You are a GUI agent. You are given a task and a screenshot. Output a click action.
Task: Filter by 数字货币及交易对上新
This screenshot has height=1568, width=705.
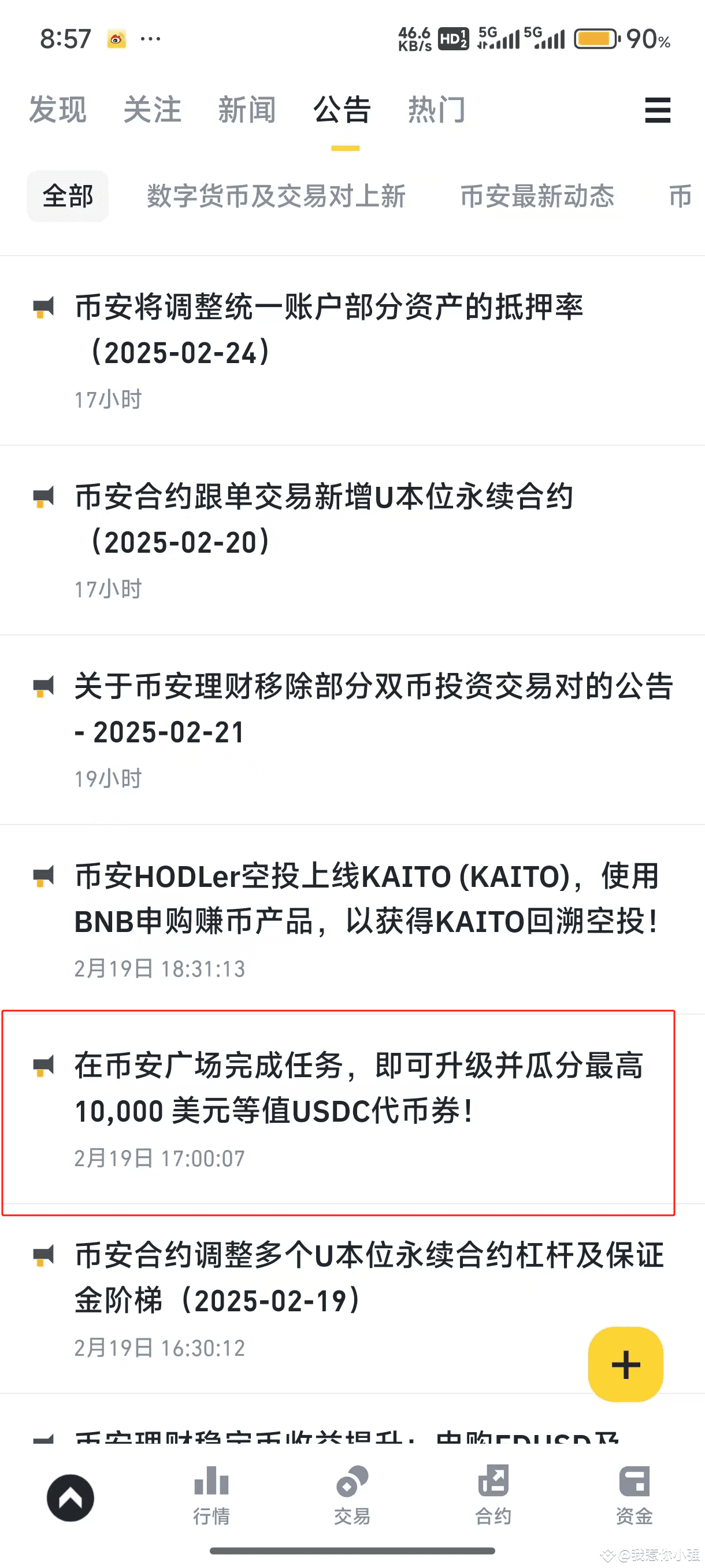(276, 196)
